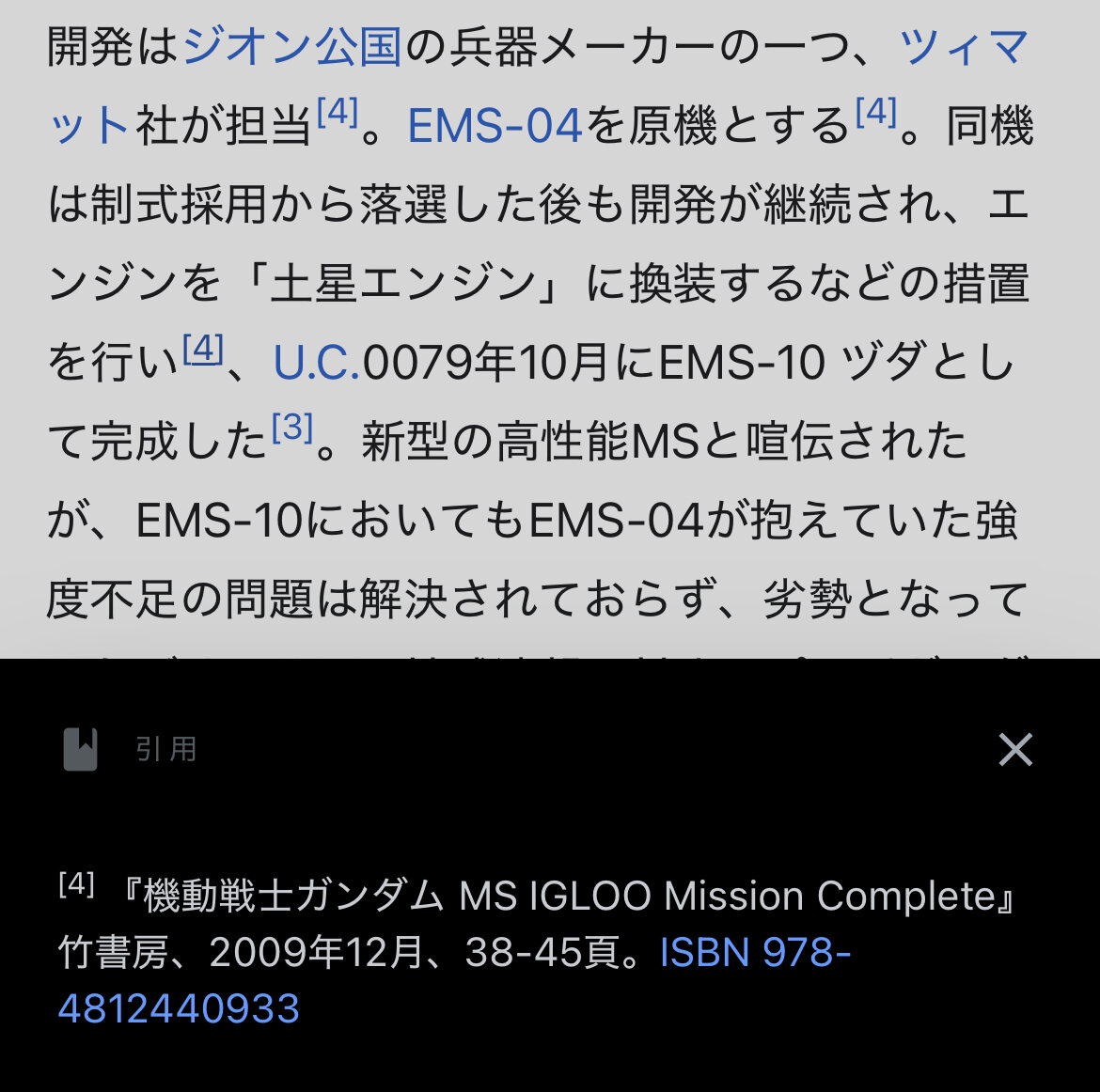Open the ジオン公国 link

pos(291,47)
